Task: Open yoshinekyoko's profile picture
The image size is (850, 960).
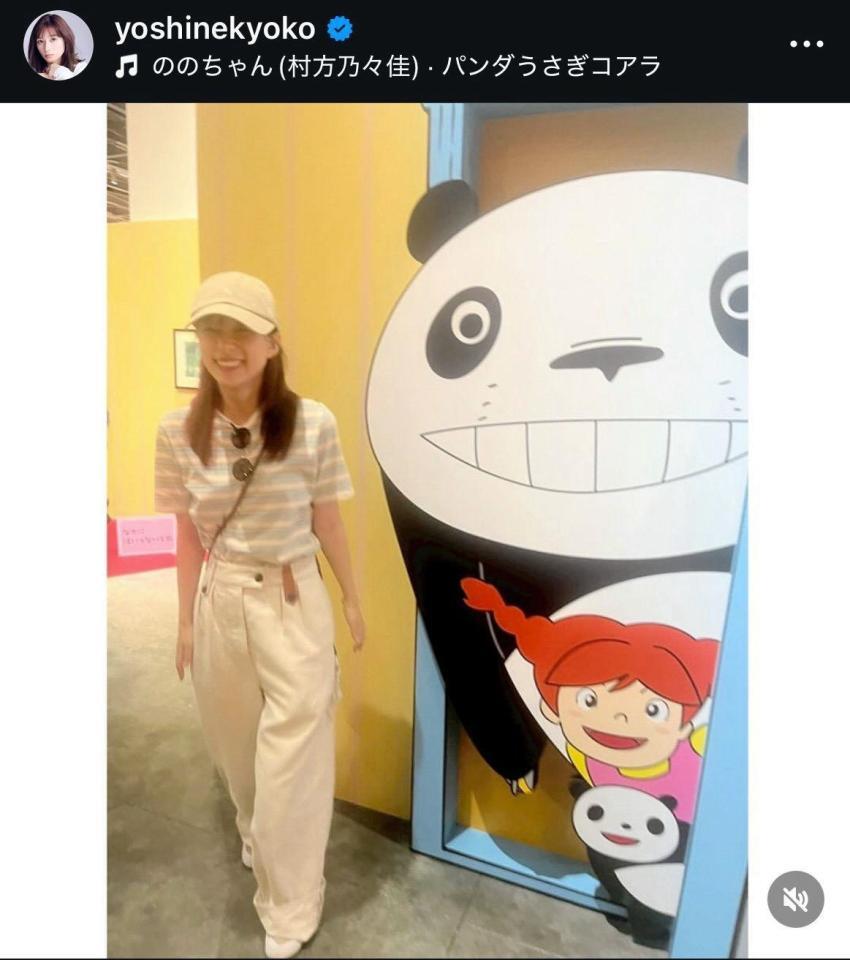Action: point(58,45)
